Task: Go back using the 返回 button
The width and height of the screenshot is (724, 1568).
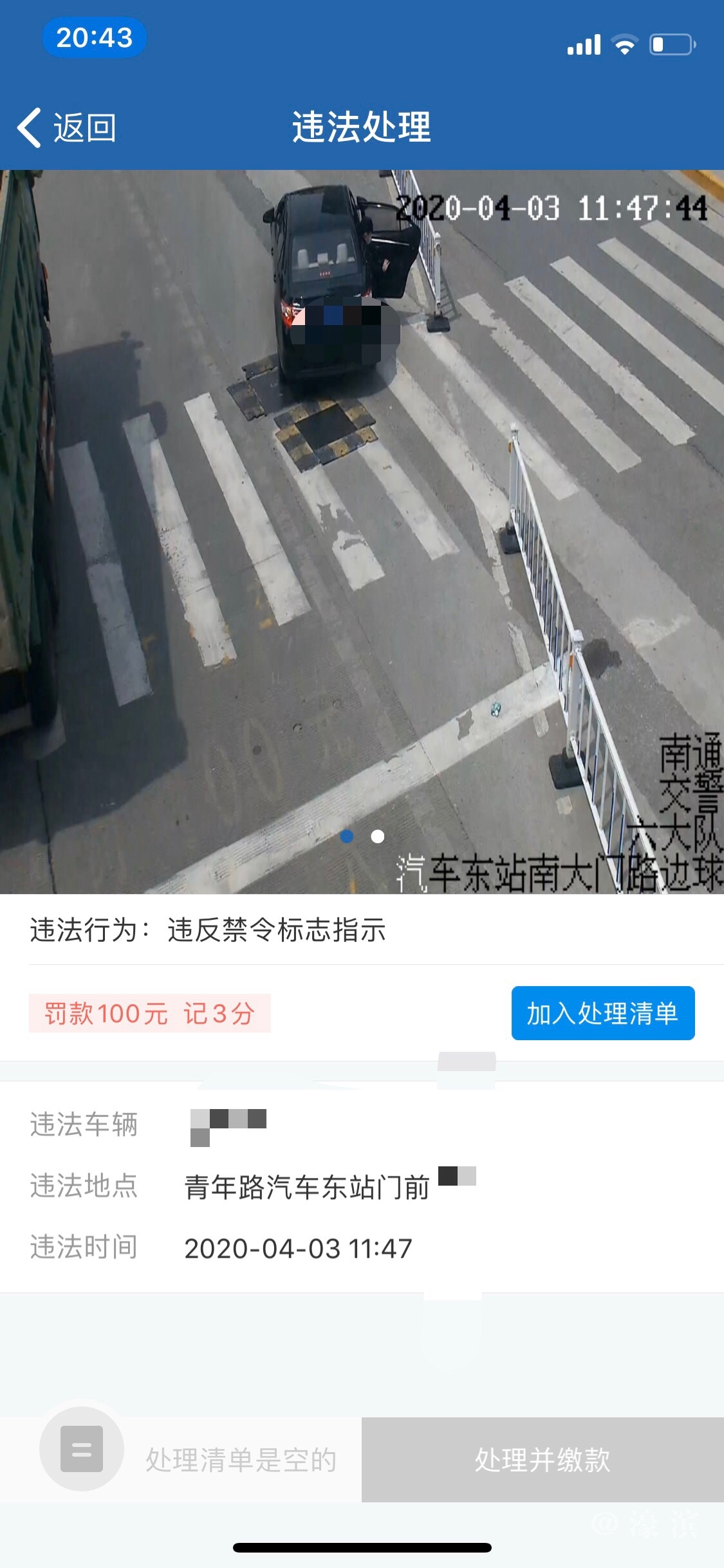Action: click(67, 127)
